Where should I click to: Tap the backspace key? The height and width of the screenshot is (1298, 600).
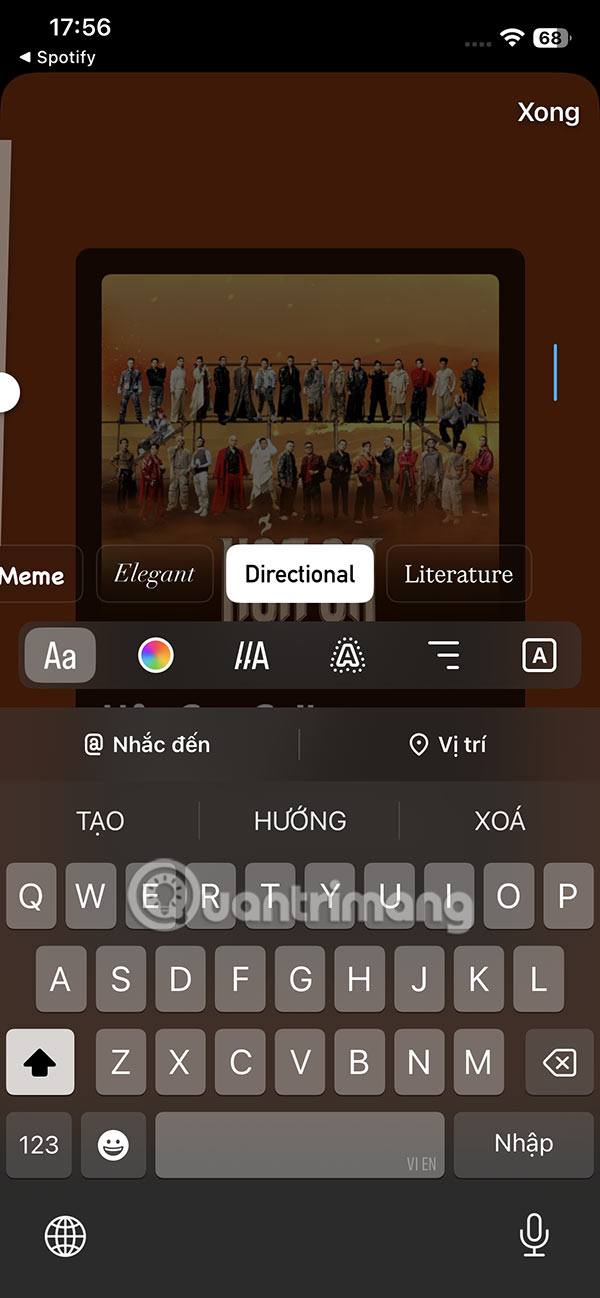pyautogui.click(x=558, y=1062)
